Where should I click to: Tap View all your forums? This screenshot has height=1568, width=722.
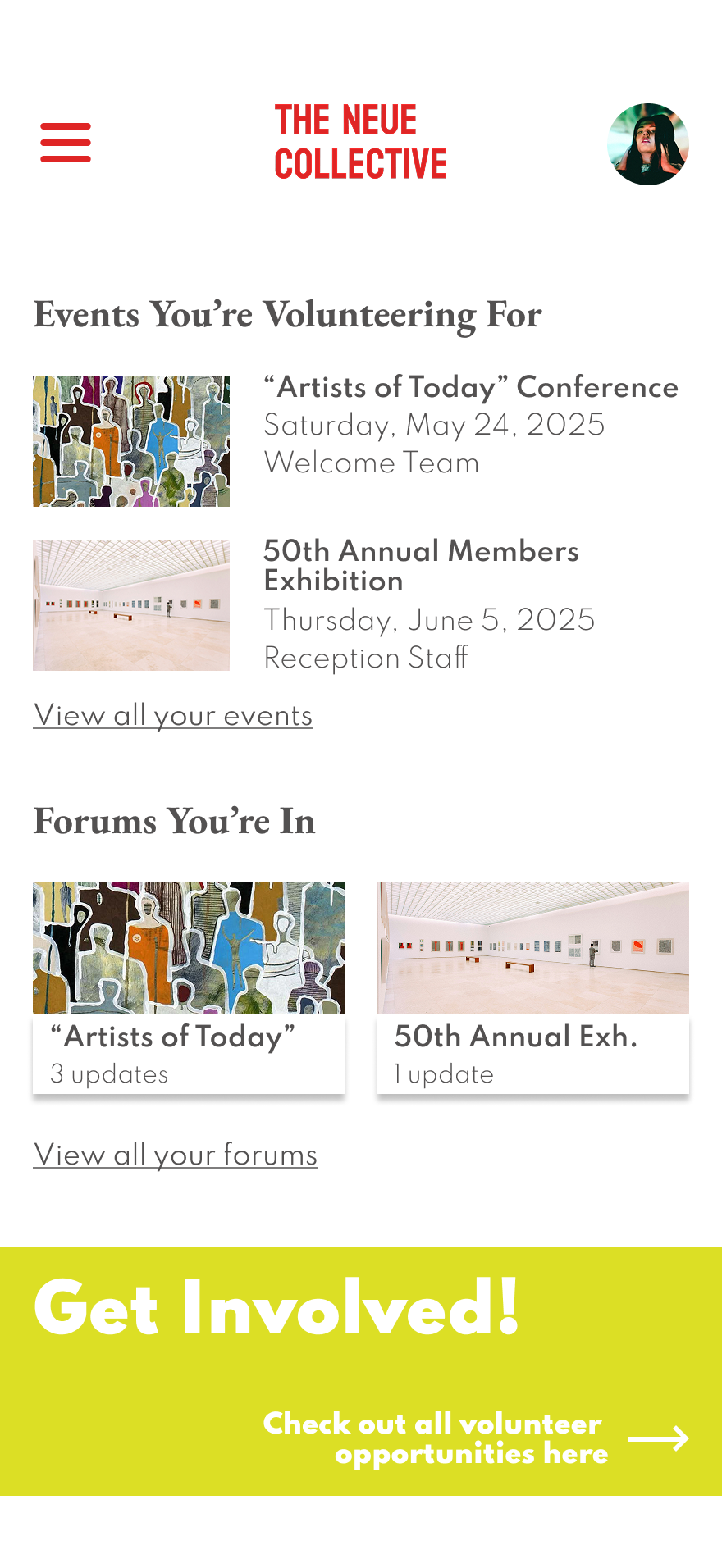[x=176, y=1155]
